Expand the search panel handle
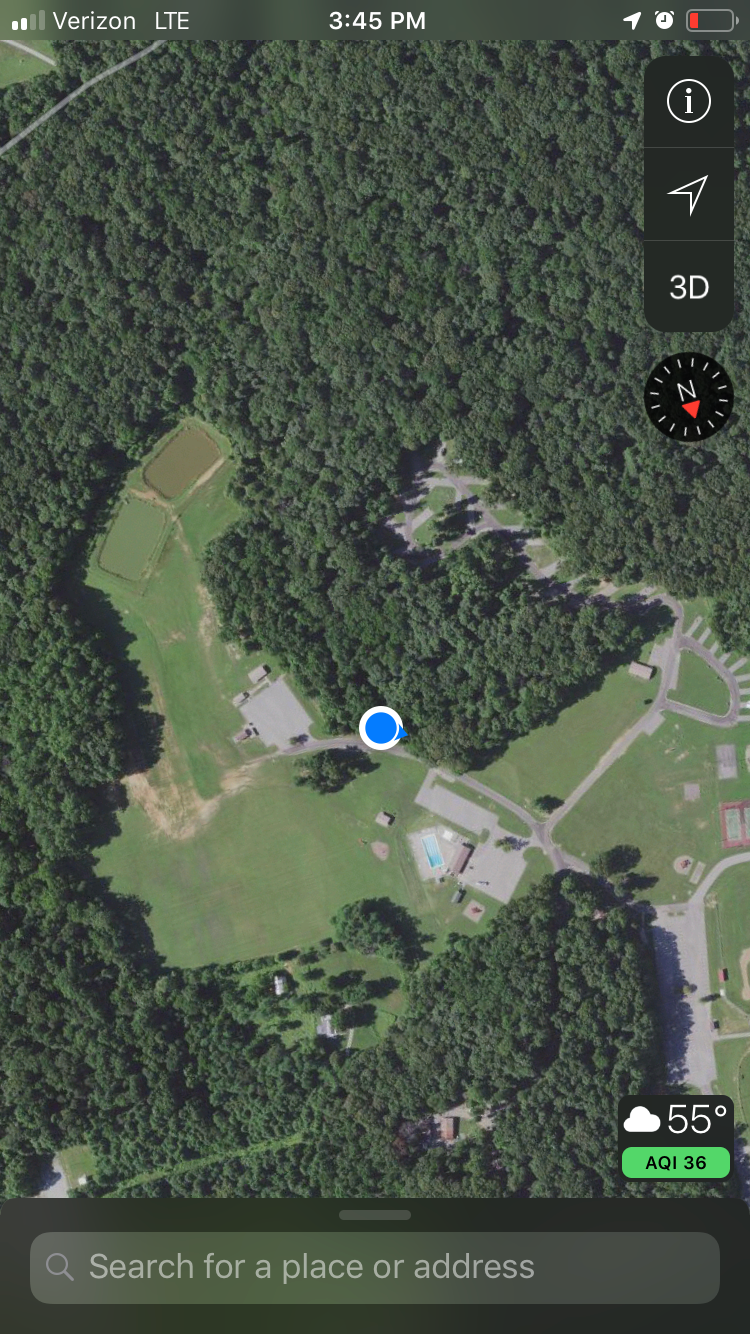 click(375, 1215)
